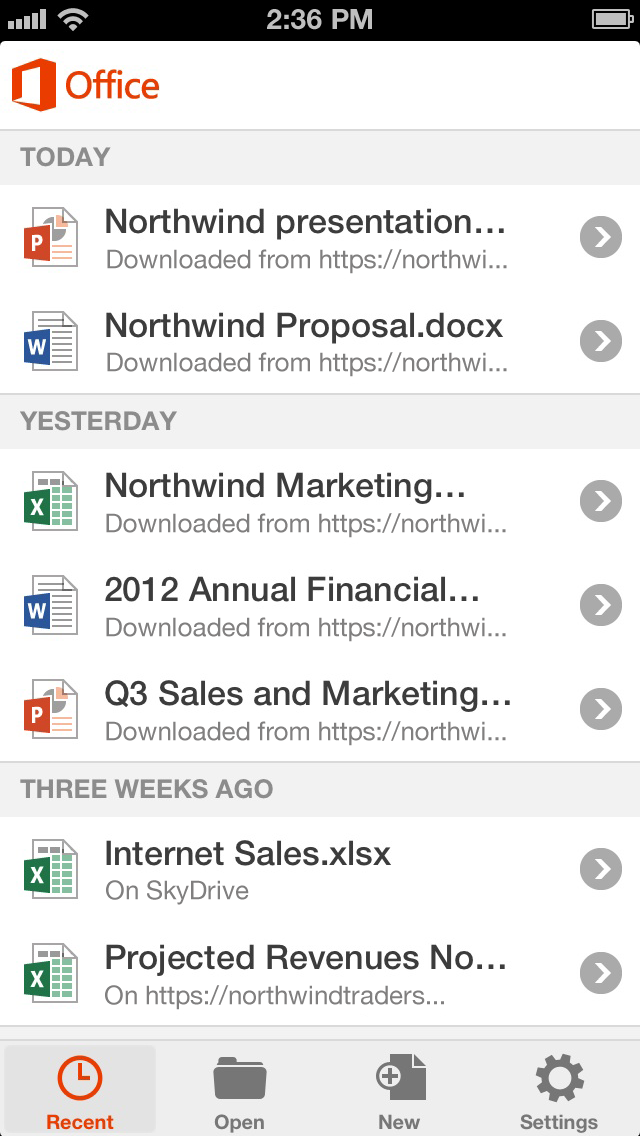Viewport: 640px width, 1136px height.
Task: View details arrow for 2012 Annual Financial
Action: point(601,606)
